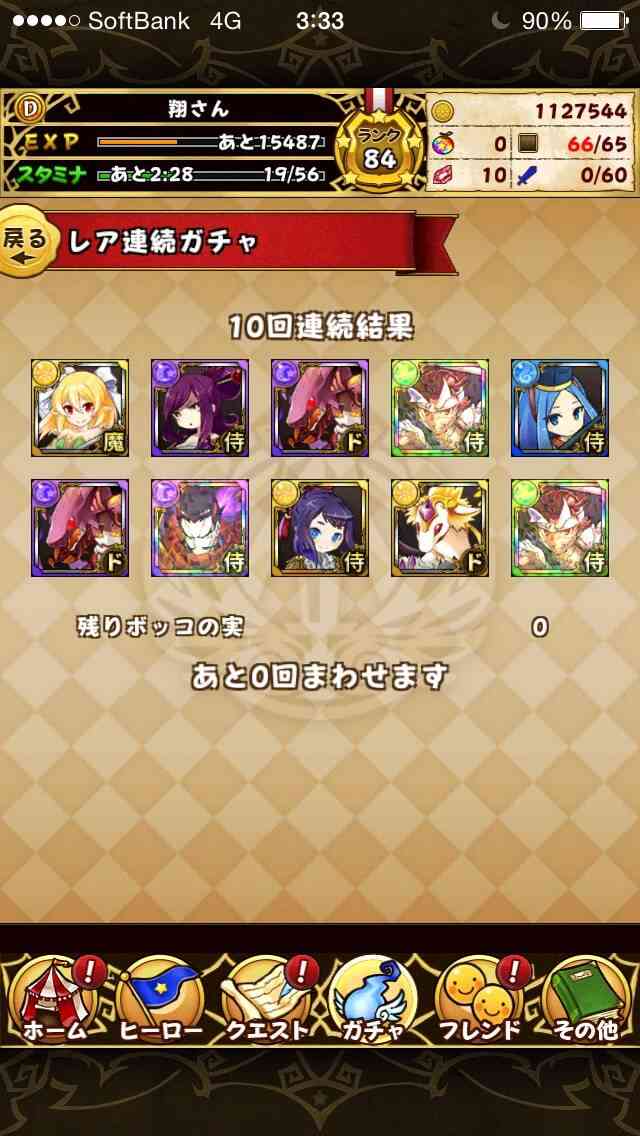View the blue-haired 侍 character in top row

pyautogui.click(x=560, y=408)
